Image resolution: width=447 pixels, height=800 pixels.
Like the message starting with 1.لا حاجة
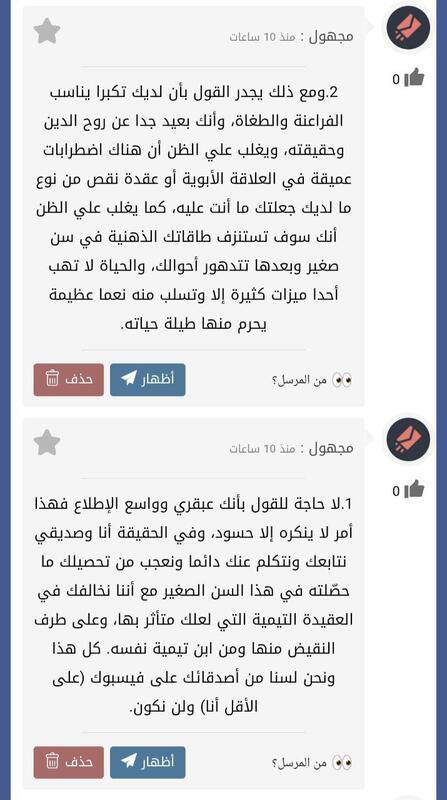tap(414, 490)
